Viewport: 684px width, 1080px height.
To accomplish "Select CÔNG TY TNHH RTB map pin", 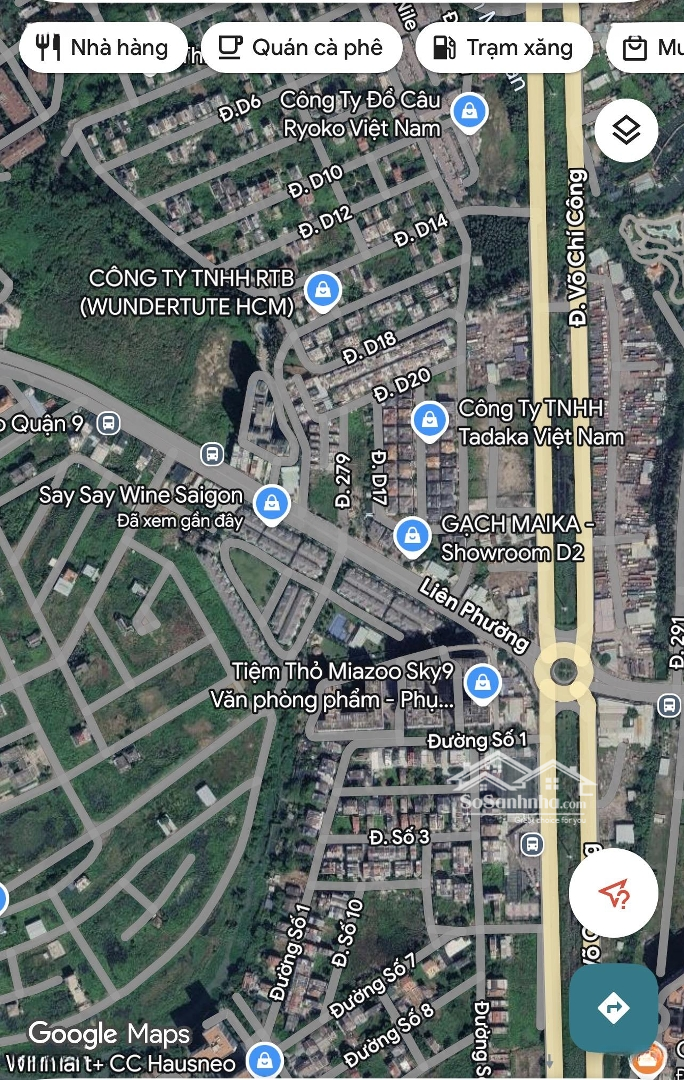I will tap(322, 290).
